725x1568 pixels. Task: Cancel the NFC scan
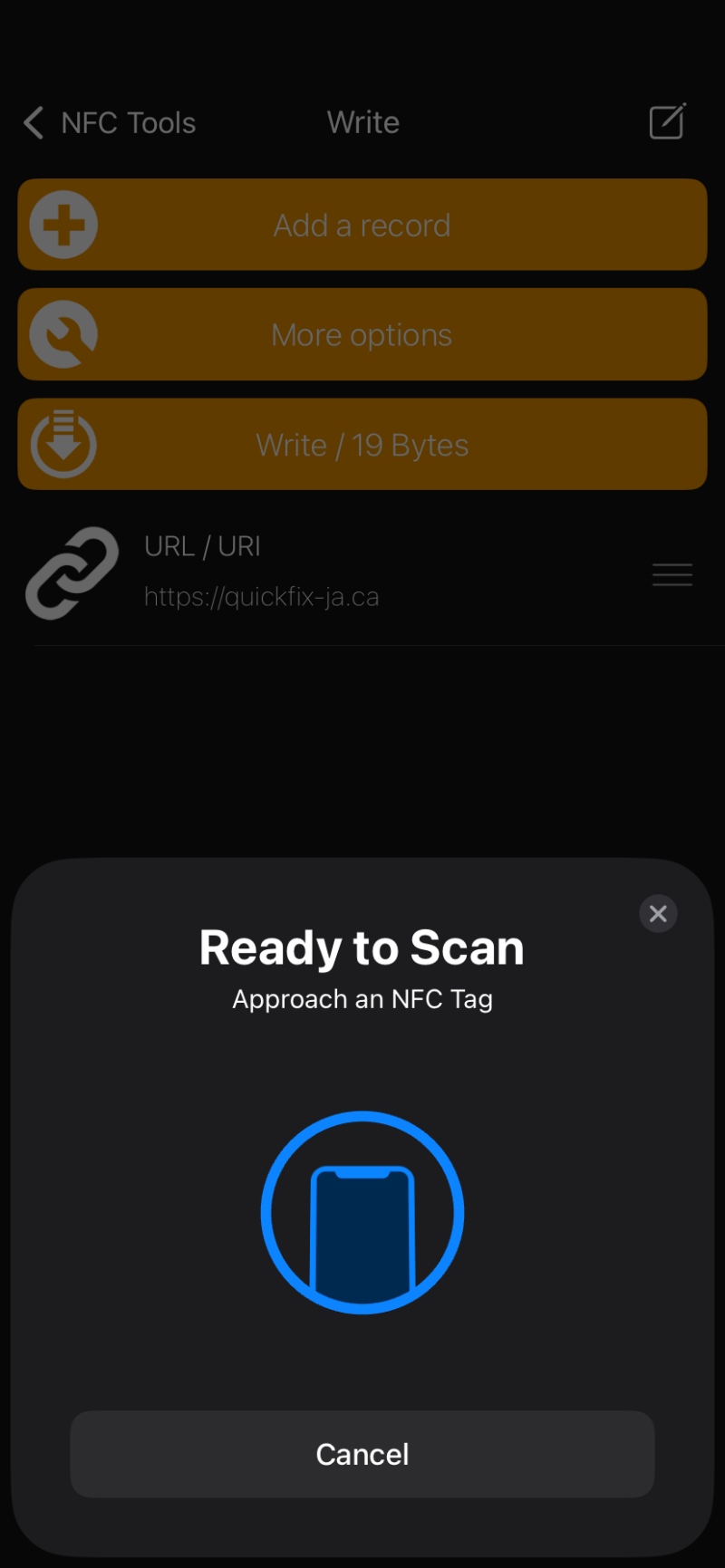tap(362, 1453)
